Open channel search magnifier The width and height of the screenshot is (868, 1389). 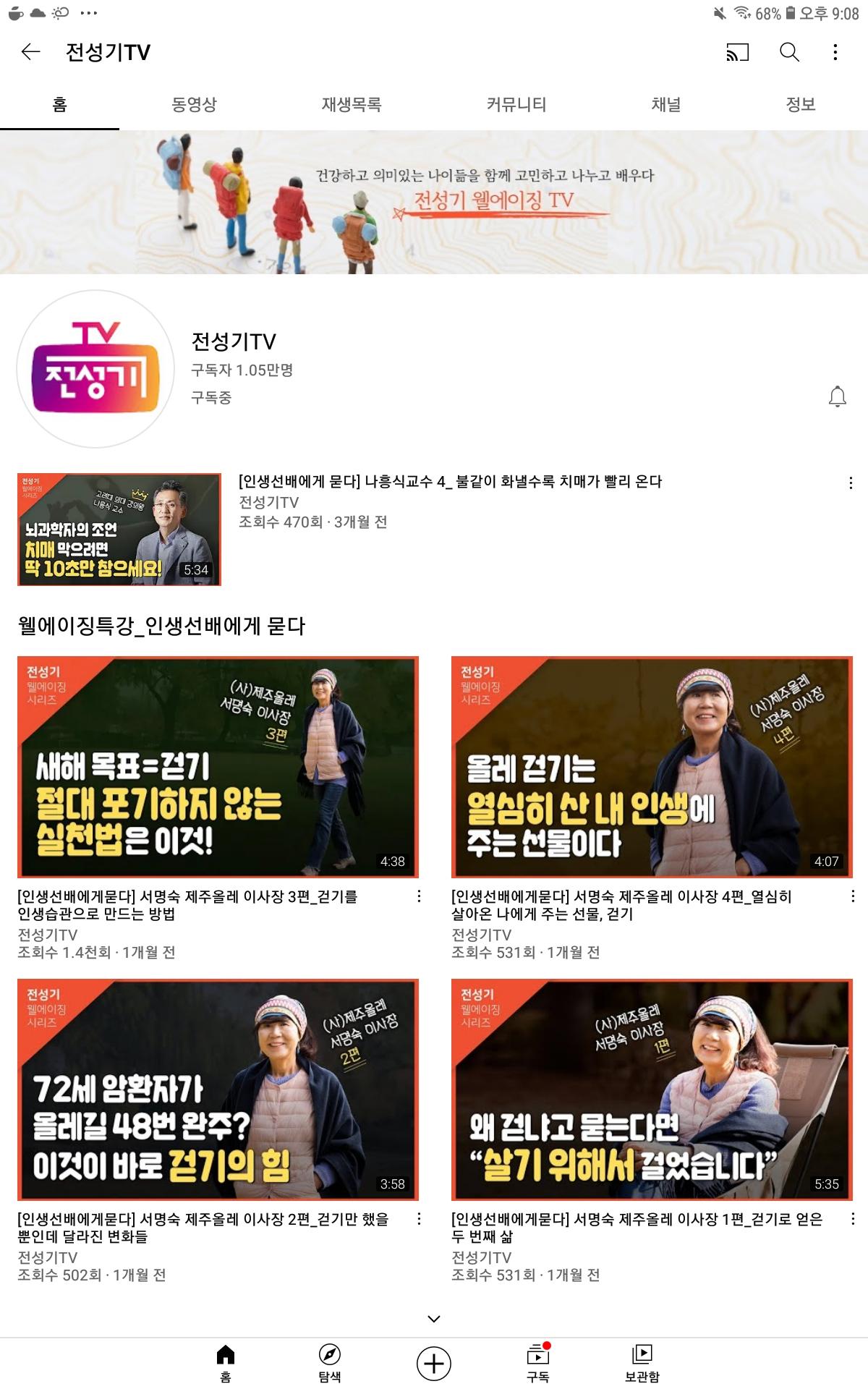point(789,52)
